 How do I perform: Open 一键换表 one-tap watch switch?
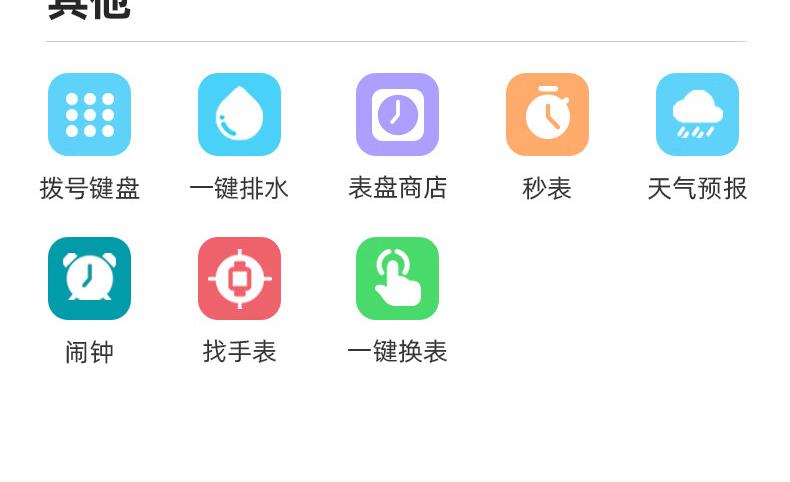click(397, 278)
